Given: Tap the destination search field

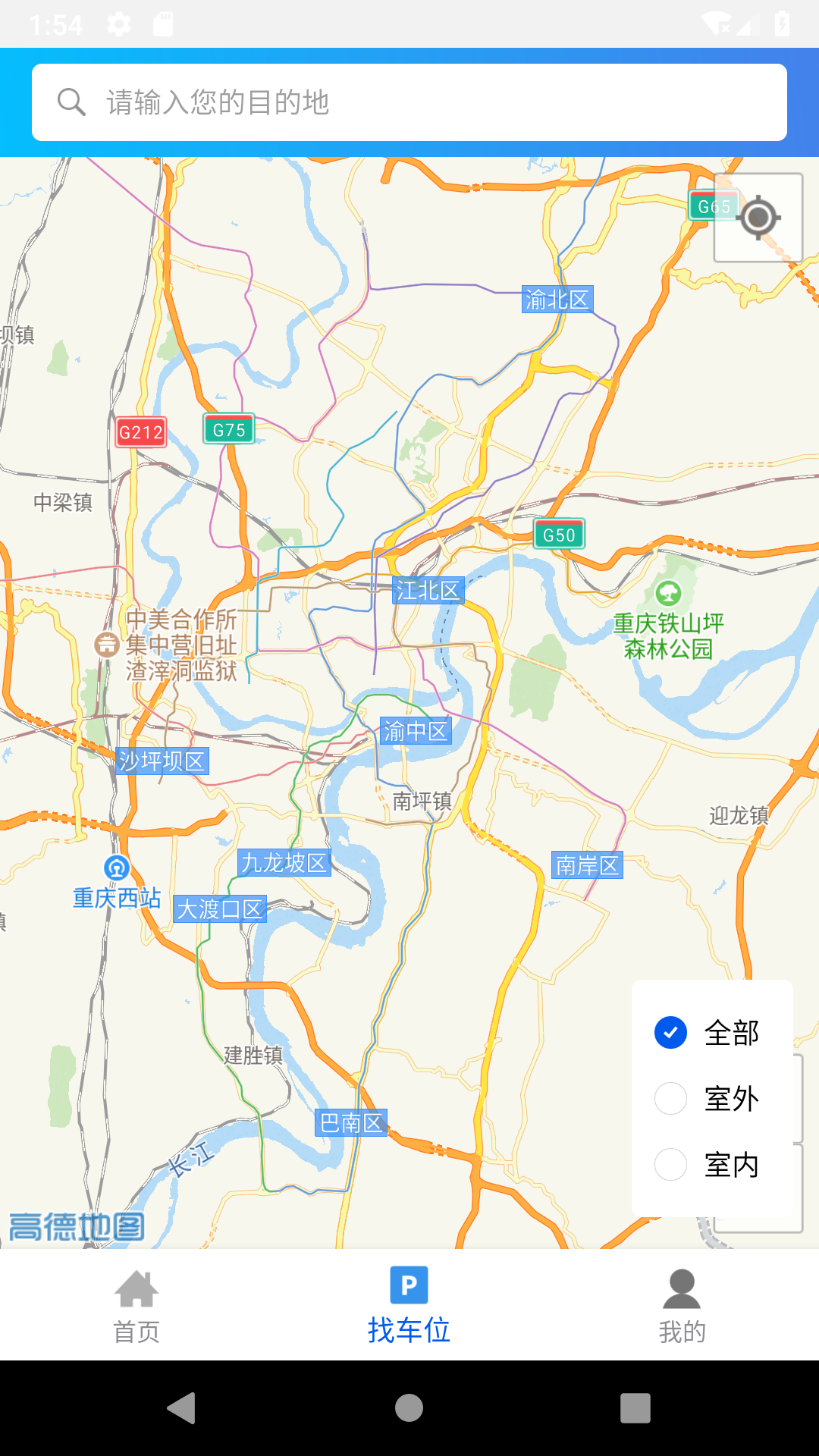Looking at the screenshot, I should tap(409, 102).
